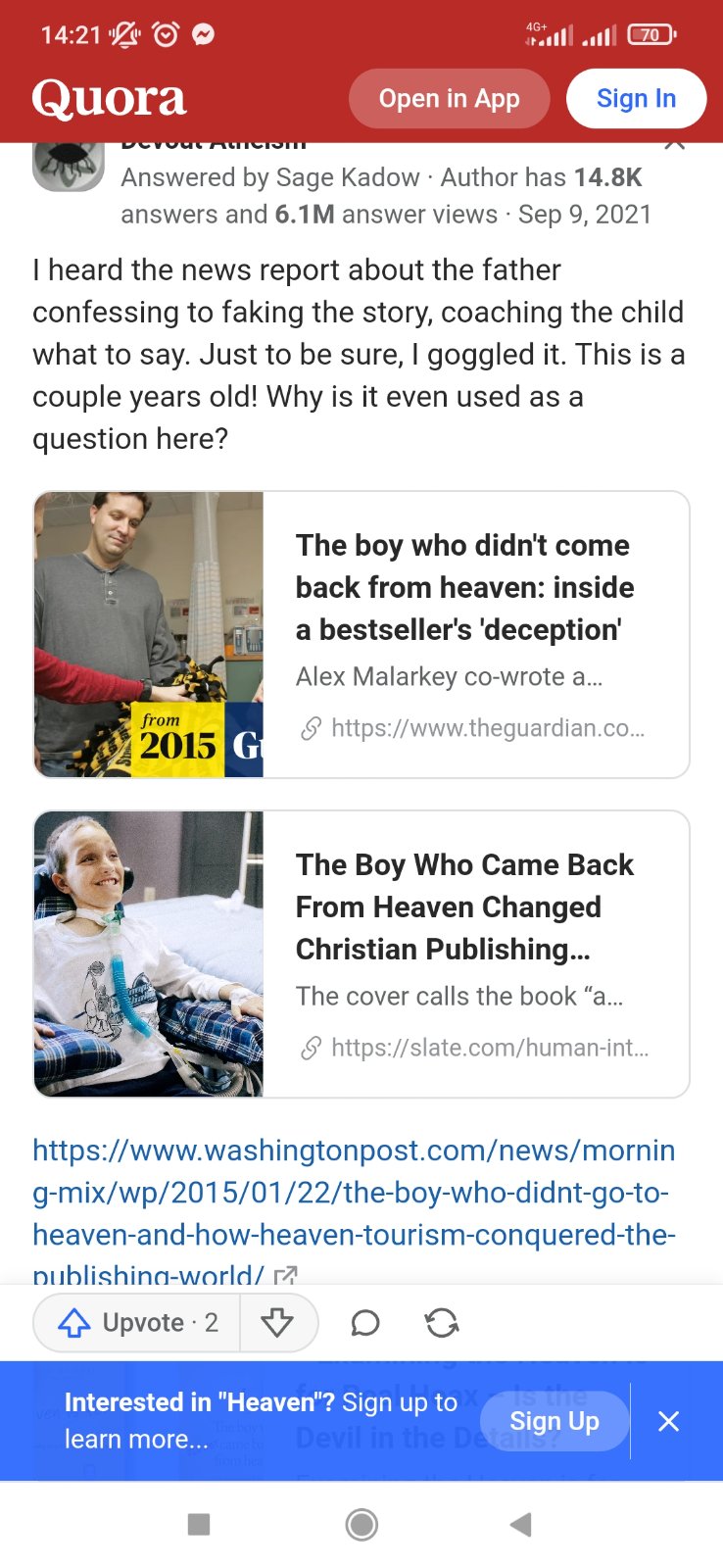Dismiss the Heaven sign-up banner
This screenshot has width=723, height=1568.
click(x=668, y=1421)
